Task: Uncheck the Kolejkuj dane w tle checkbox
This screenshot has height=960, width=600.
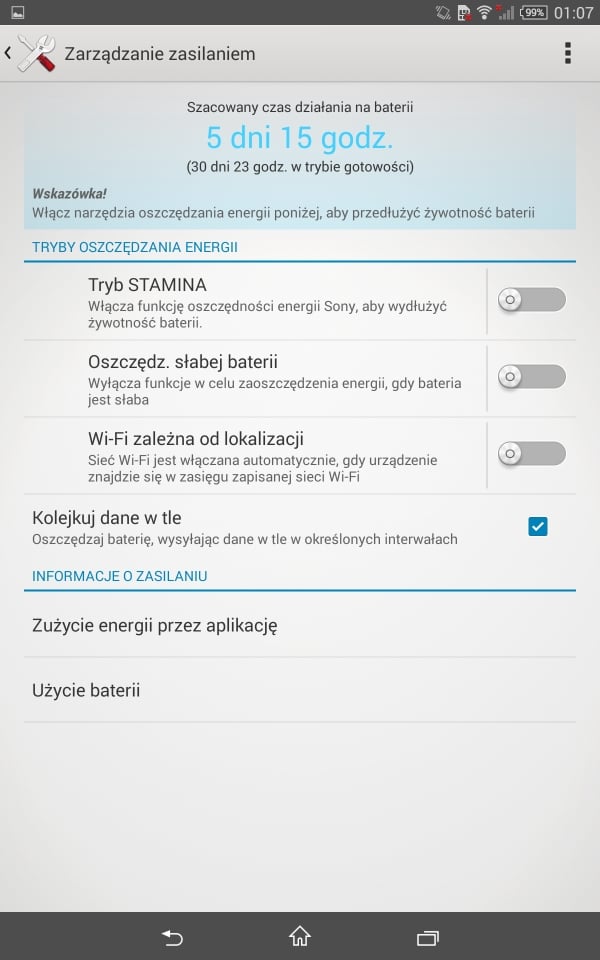Action: click(538, 527)
